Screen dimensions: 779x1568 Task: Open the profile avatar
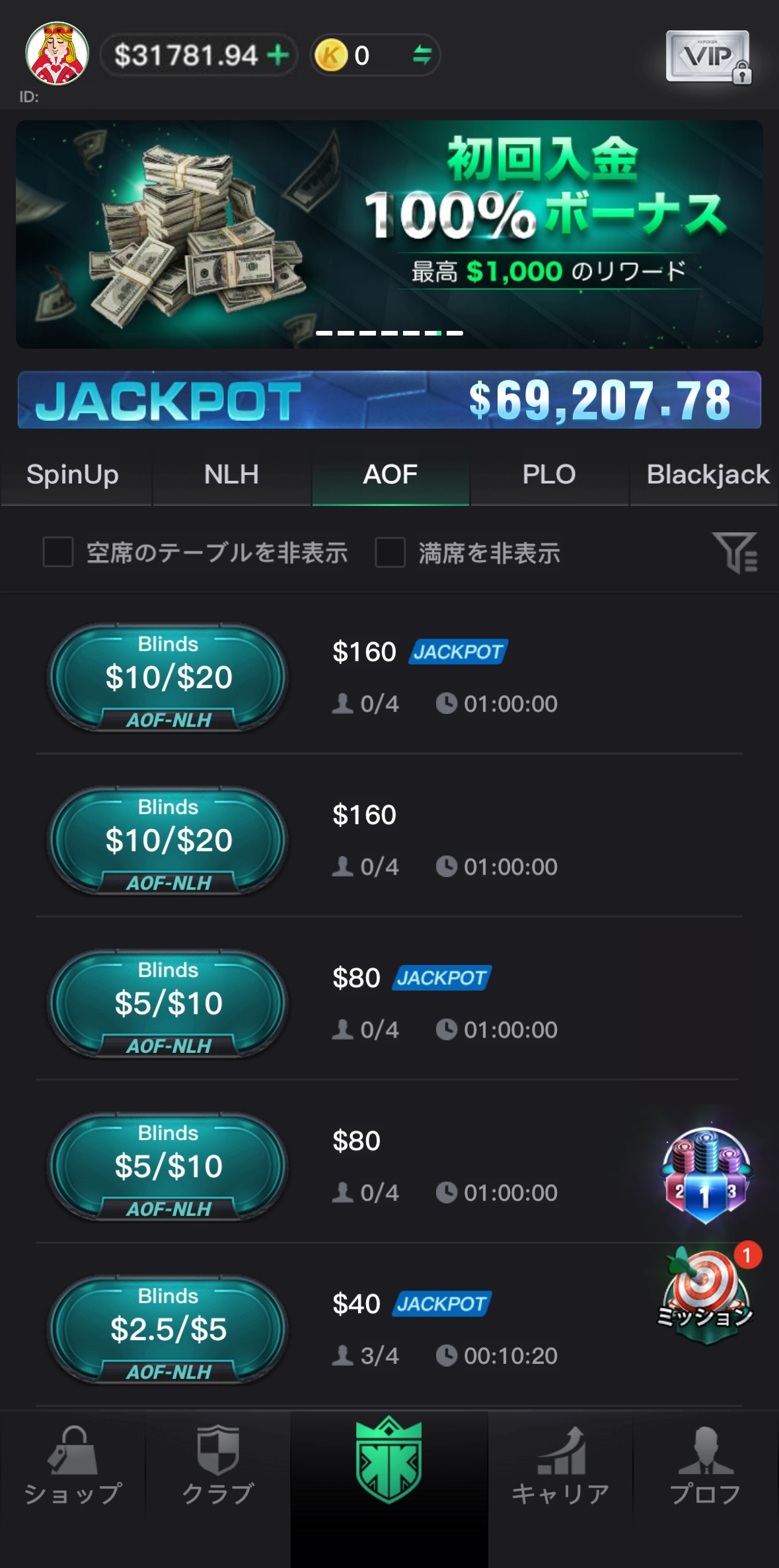coord(57,54)
